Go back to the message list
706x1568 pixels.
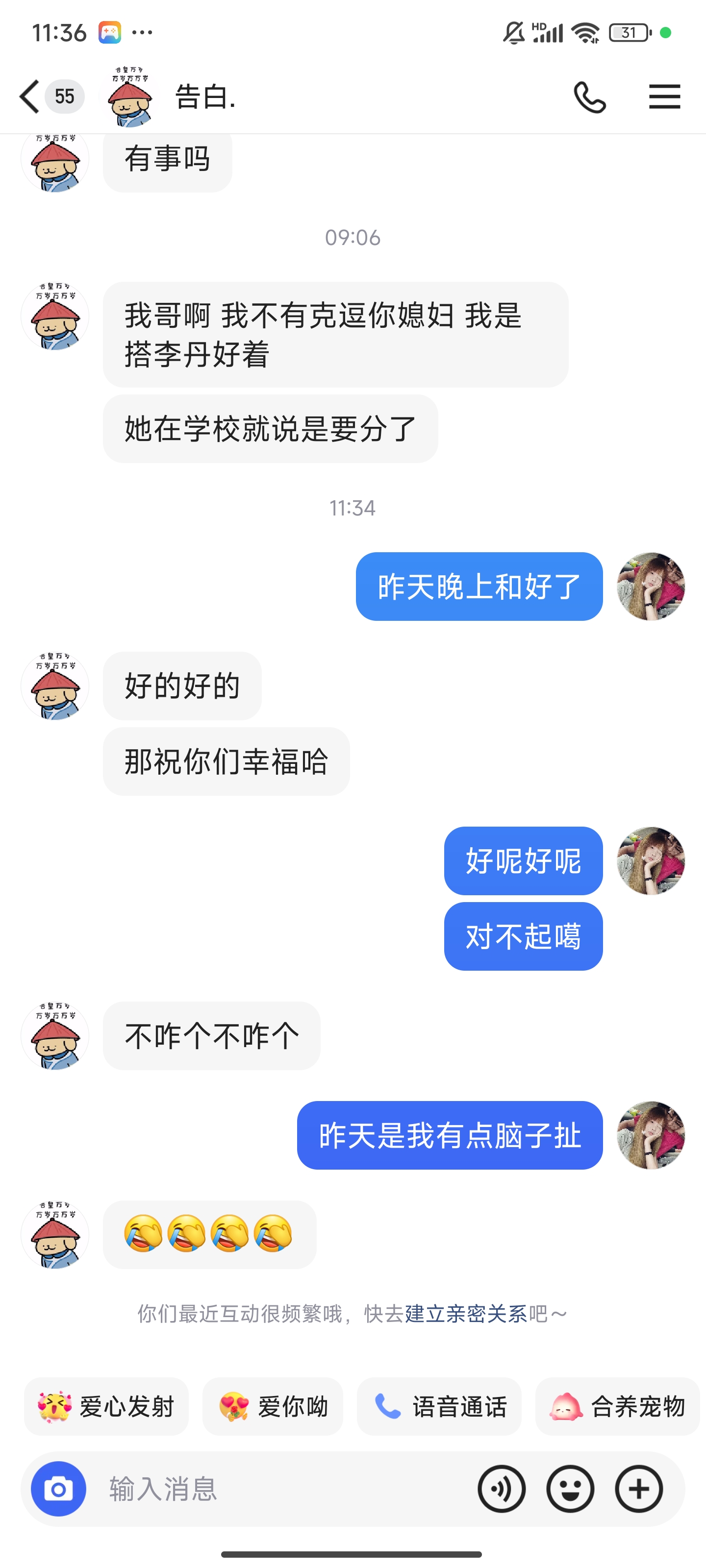click(30, 96)
